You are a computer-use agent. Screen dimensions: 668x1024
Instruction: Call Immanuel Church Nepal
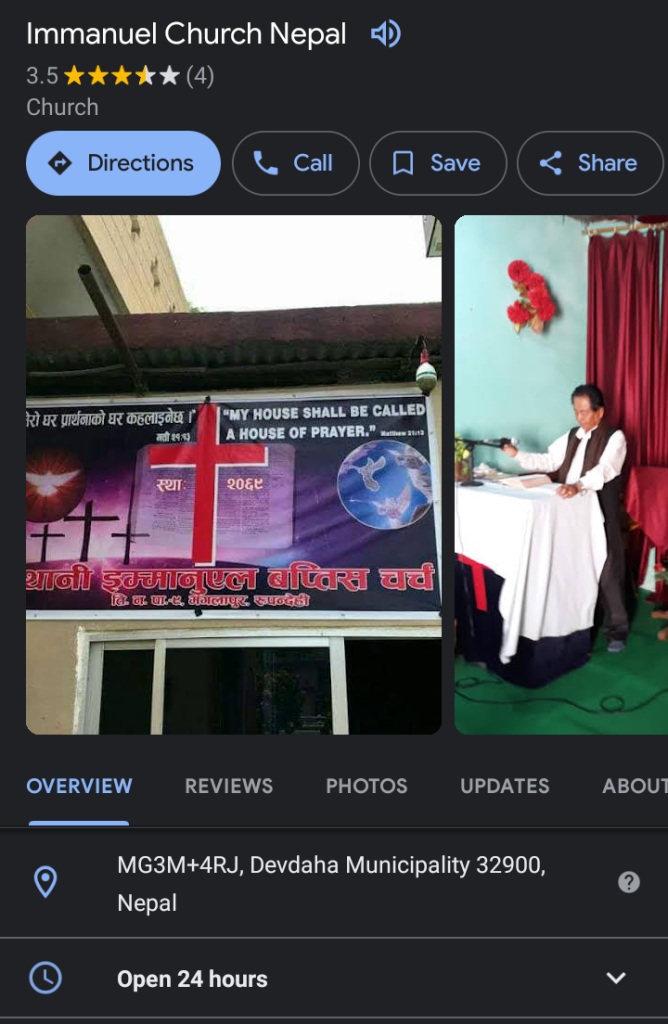tap(295, 163)
